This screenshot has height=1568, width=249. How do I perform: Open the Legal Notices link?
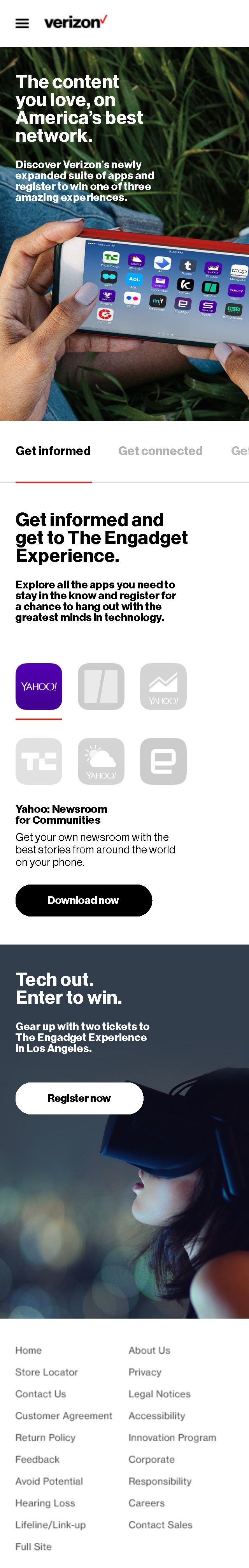[x=159, y=1394]
